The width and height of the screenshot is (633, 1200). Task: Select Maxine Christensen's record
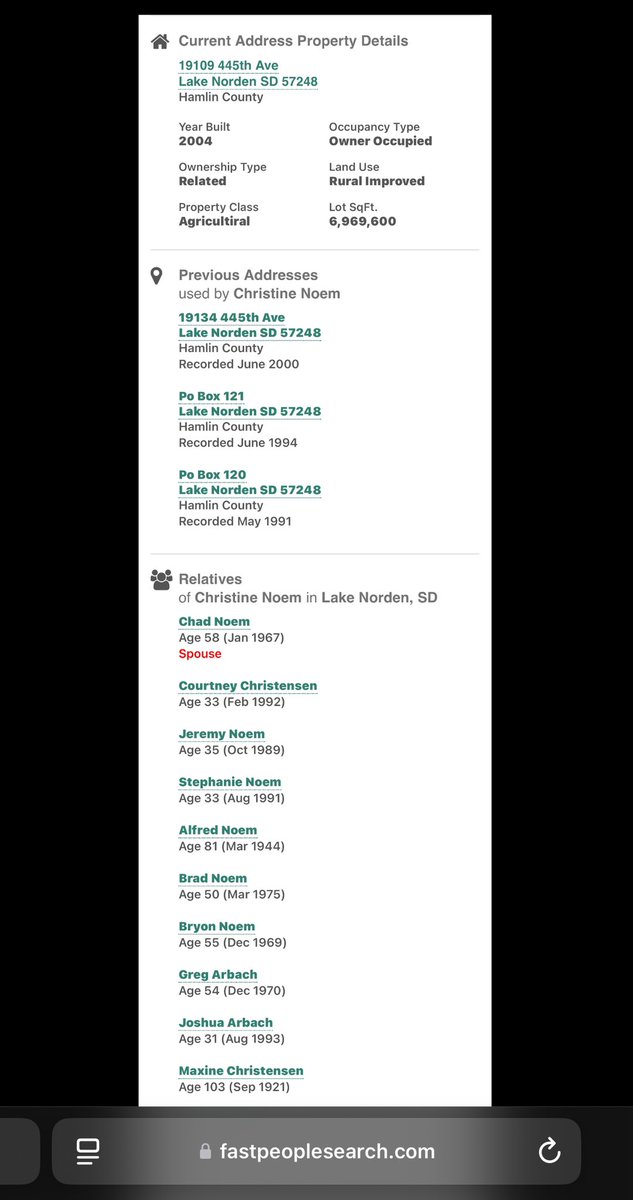click(240, 1070)
